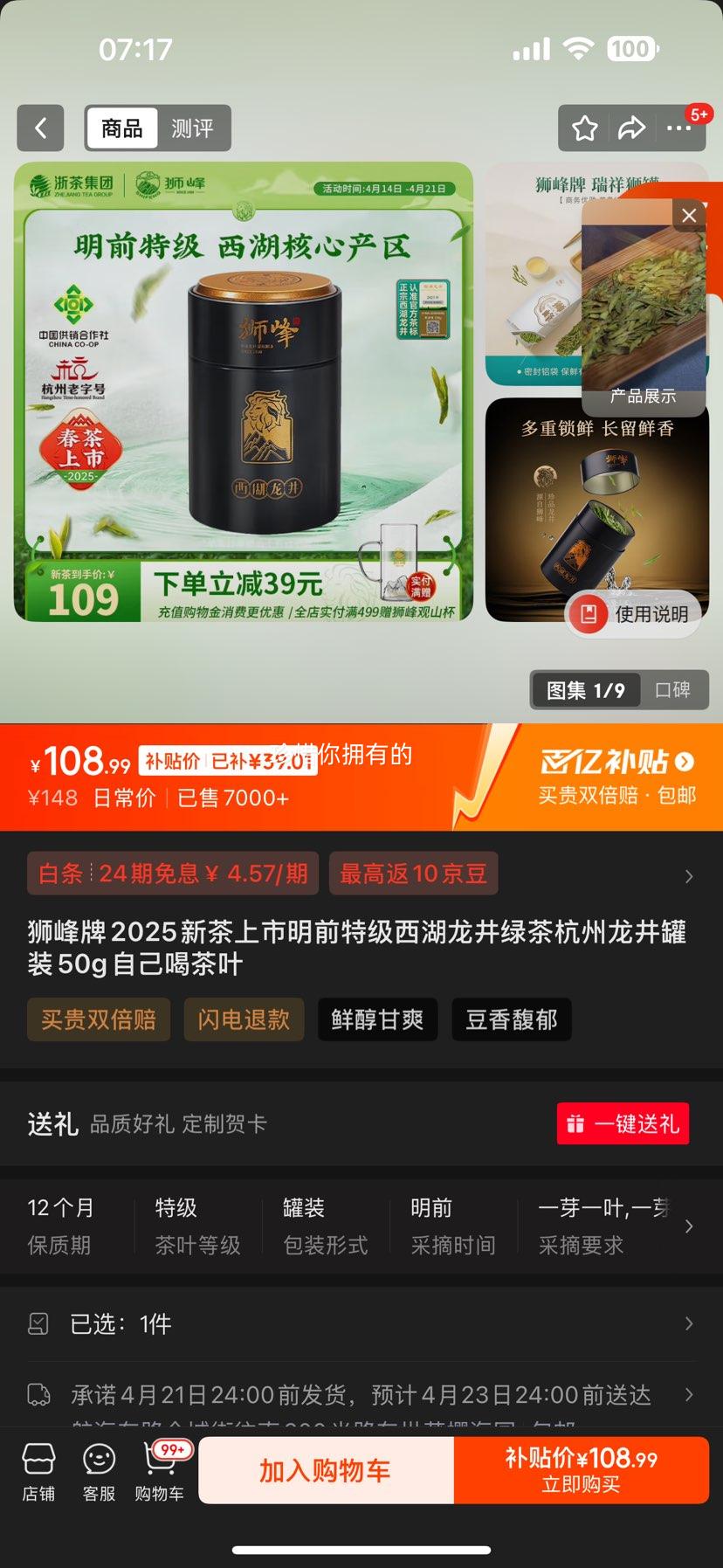Tap 立即购买 to buy now

coord(582,1470)
